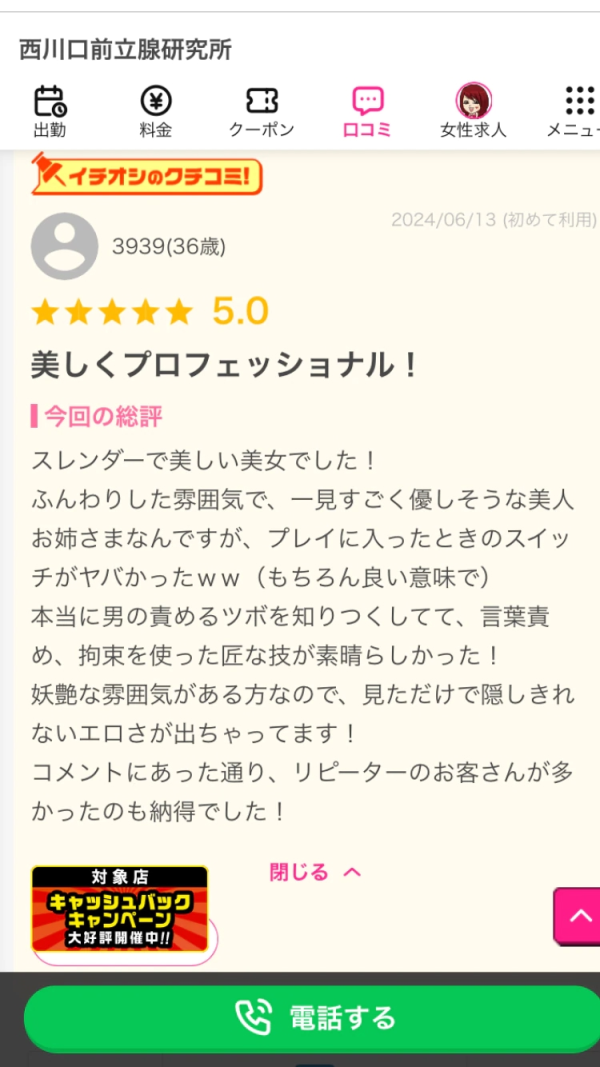Call the shop with 電話する

(x=315, y=1018)
